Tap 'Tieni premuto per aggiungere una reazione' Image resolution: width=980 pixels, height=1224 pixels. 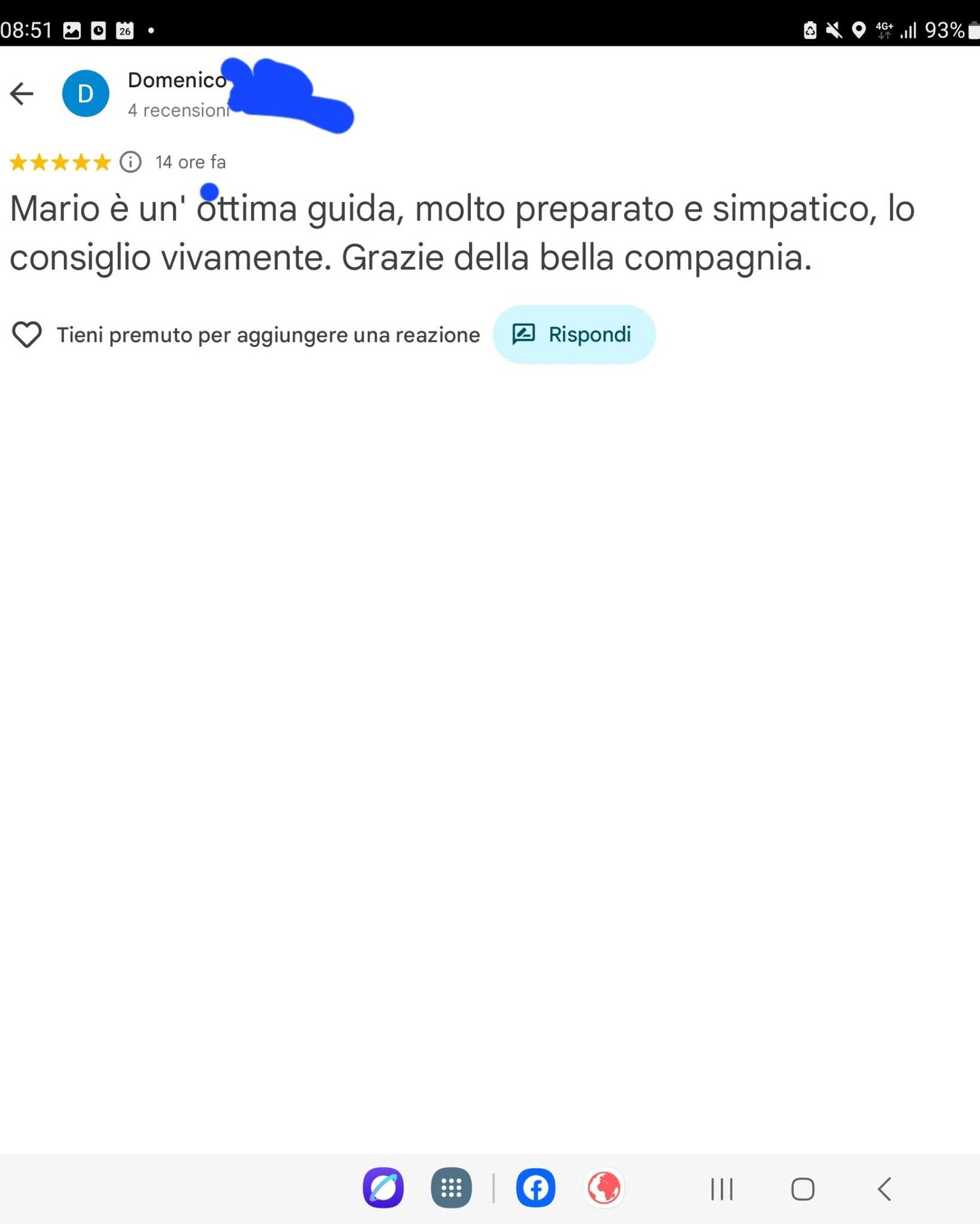point(267,334)
